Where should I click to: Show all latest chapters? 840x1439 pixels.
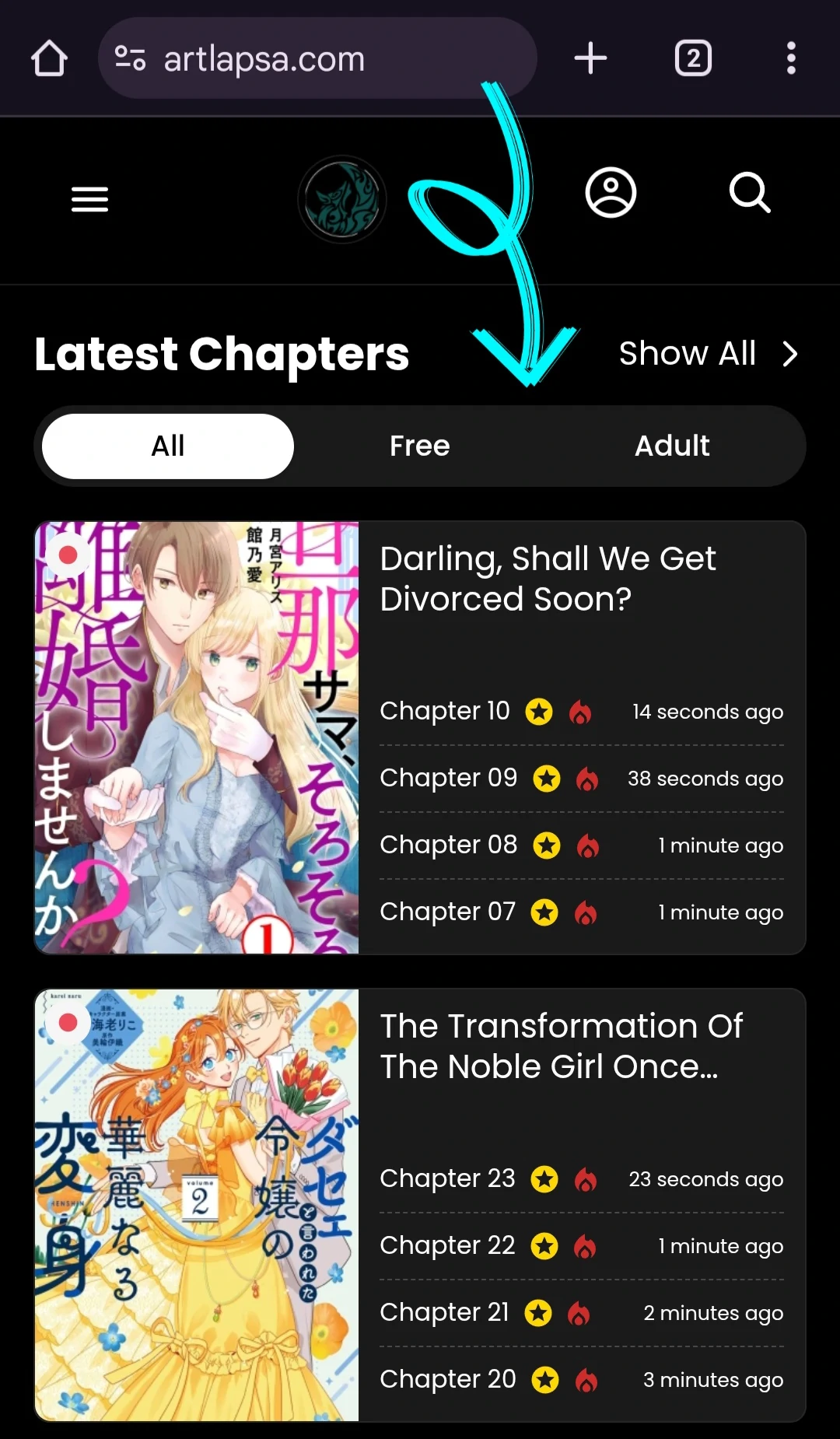[x=708, y=354]
